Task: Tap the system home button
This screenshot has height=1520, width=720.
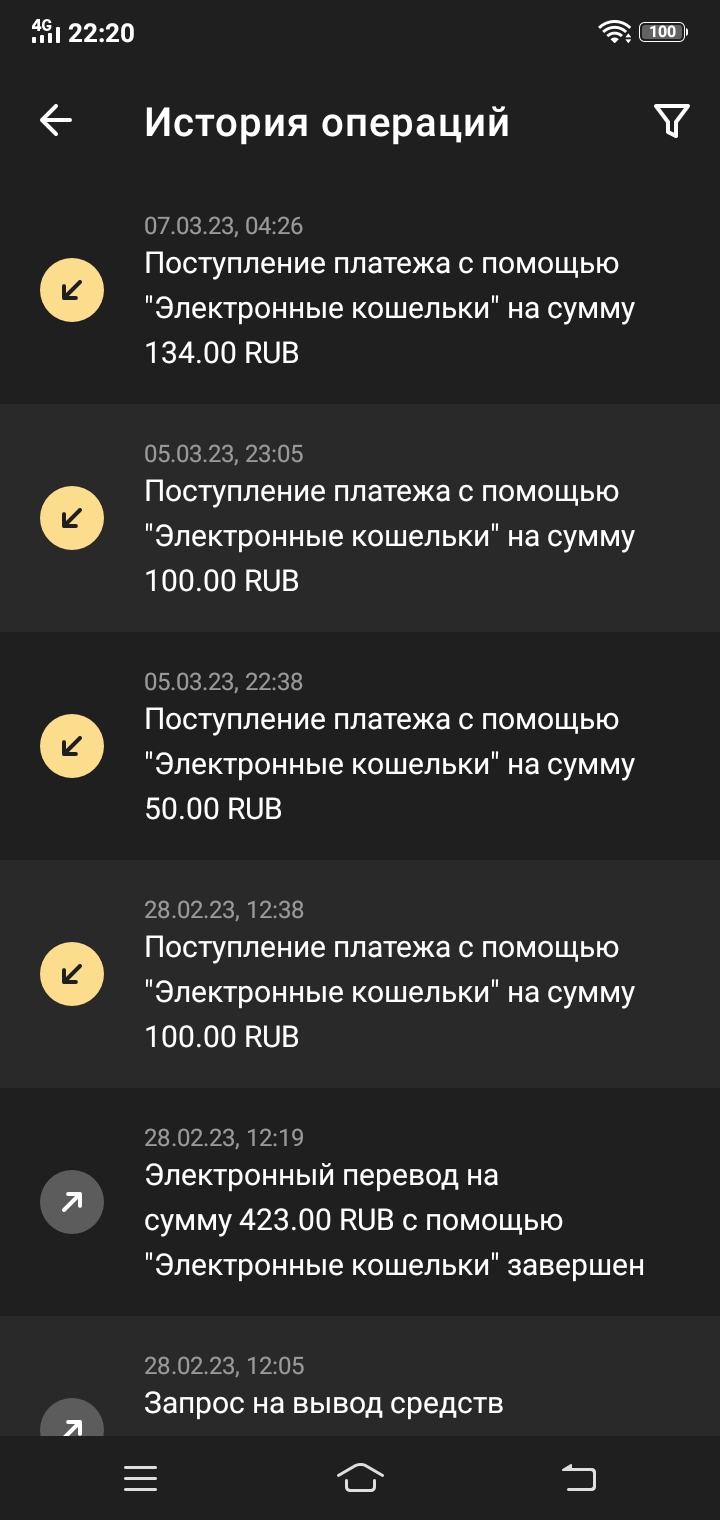Action: [360, 1478]
